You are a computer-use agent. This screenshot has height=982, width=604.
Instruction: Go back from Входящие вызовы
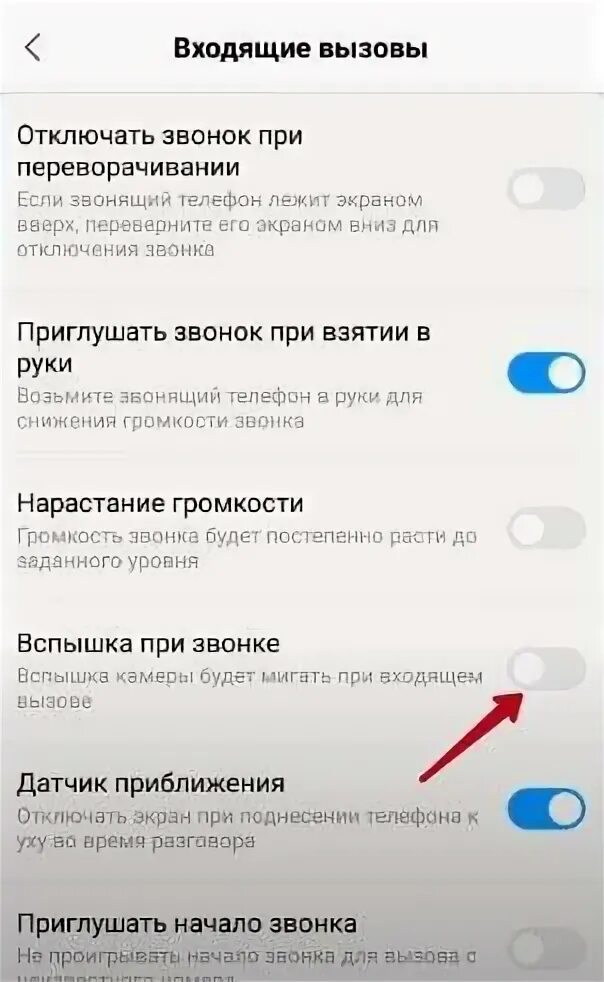(33, 48)
